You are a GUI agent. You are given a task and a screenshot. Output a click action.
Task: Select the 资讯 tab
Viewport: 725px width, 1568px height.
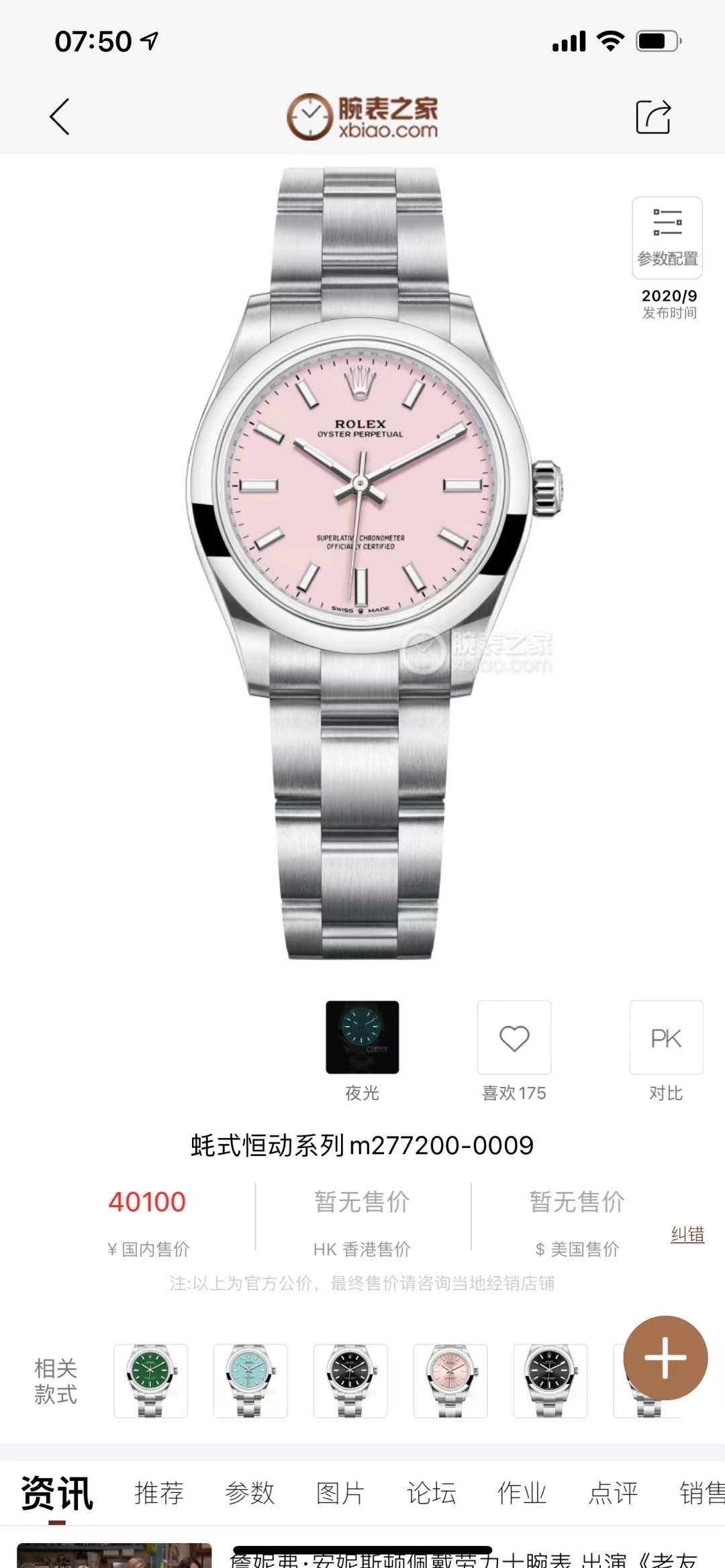[57, 1493]
